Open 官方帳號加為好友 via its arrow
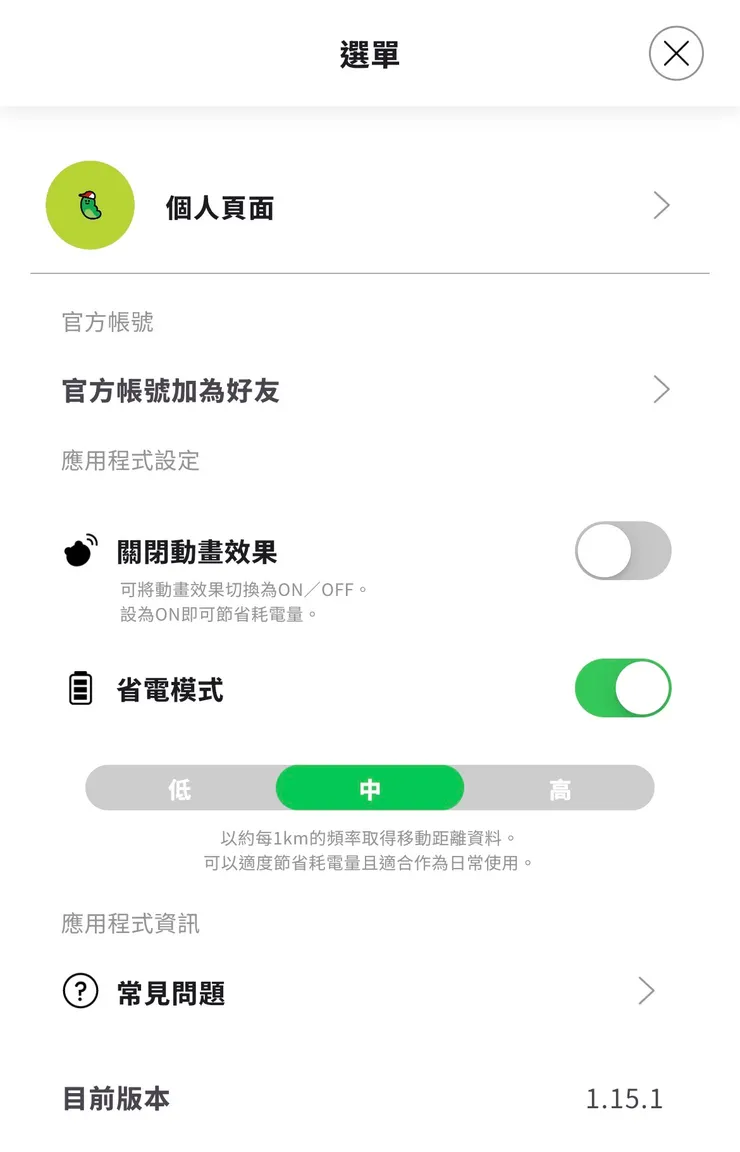 click(661, 390)
